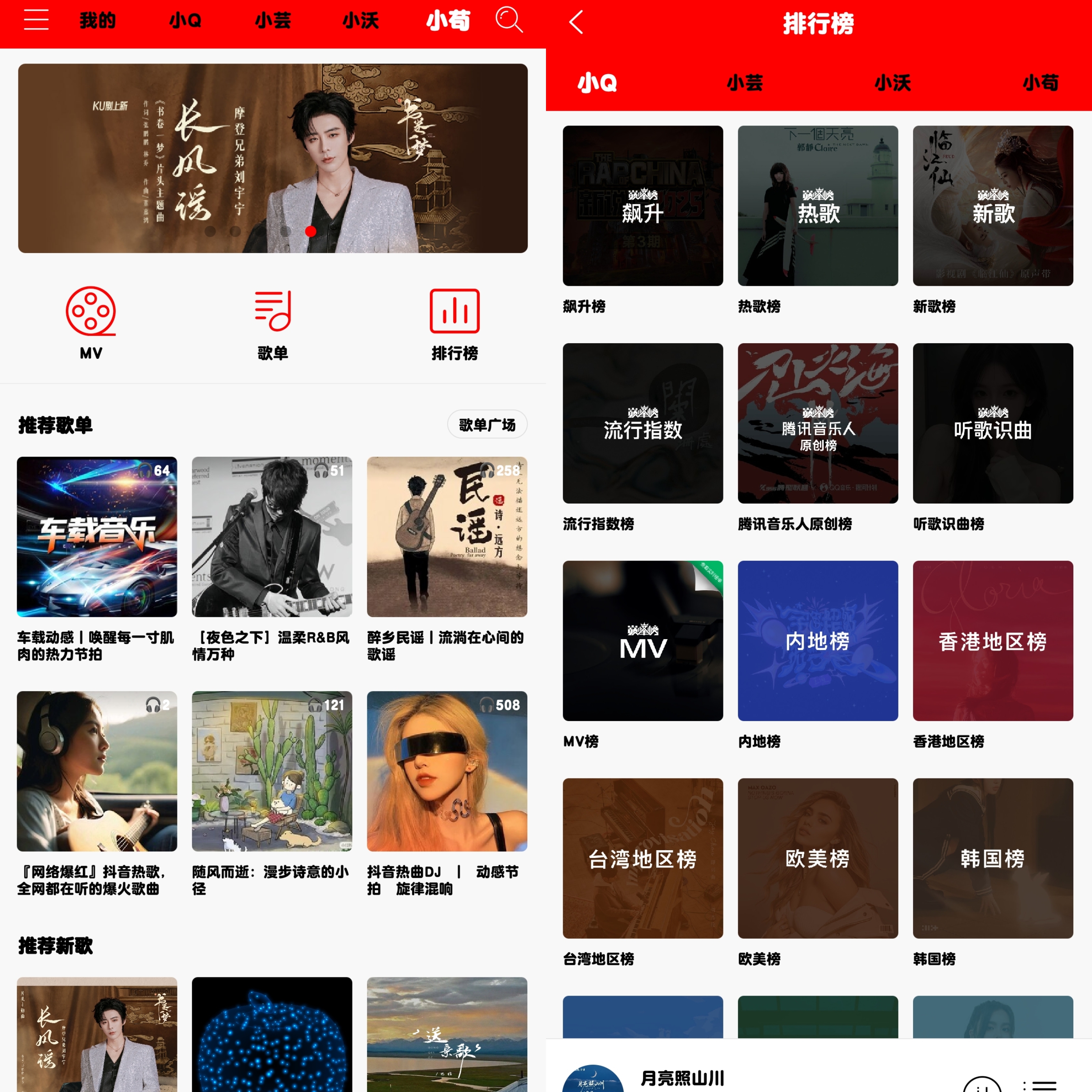View the 腾讯音乐人原创榜 chart
This screenshot has height=1092, width=1092.
(x=817, y=424)
